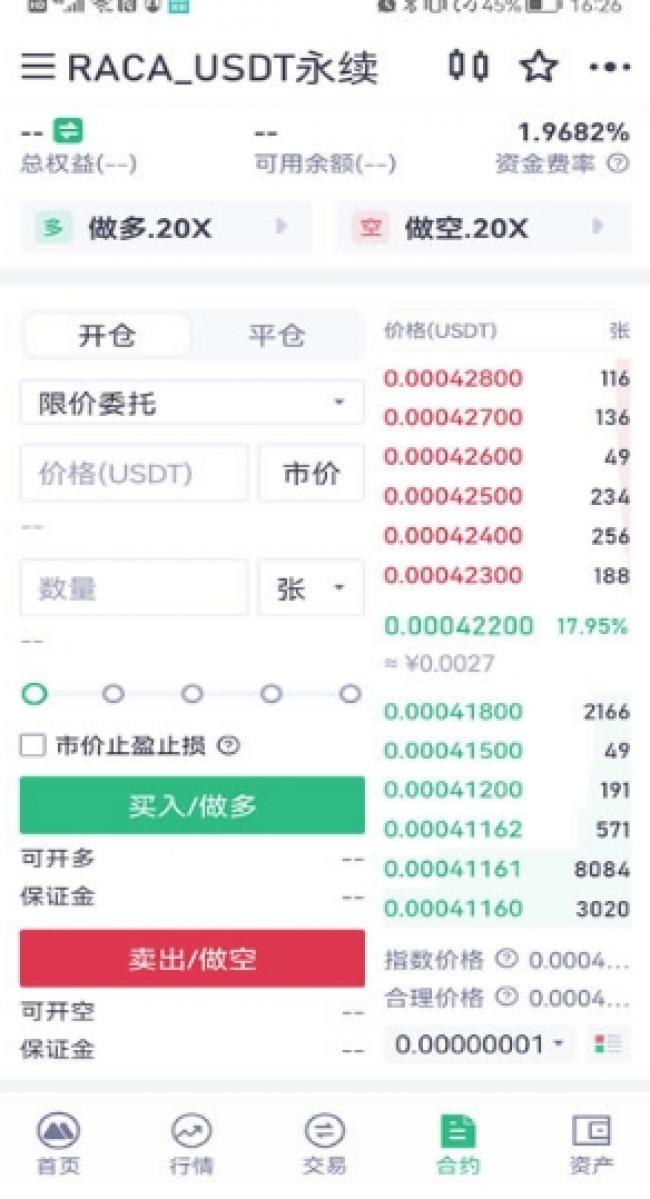Open the 张 unit dropdown
650x1199 pixels.
point(311,588)
